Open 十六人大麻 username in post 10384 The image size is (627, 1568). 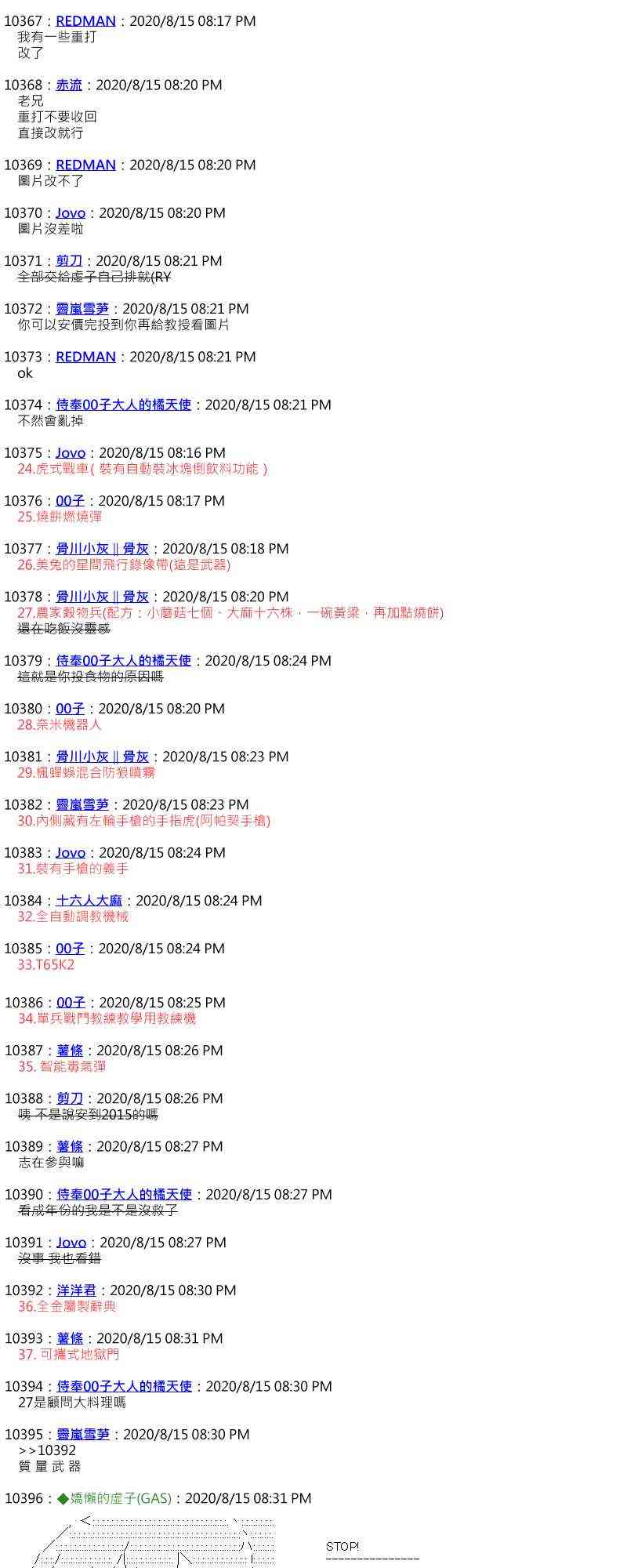(x=89, y=900)
